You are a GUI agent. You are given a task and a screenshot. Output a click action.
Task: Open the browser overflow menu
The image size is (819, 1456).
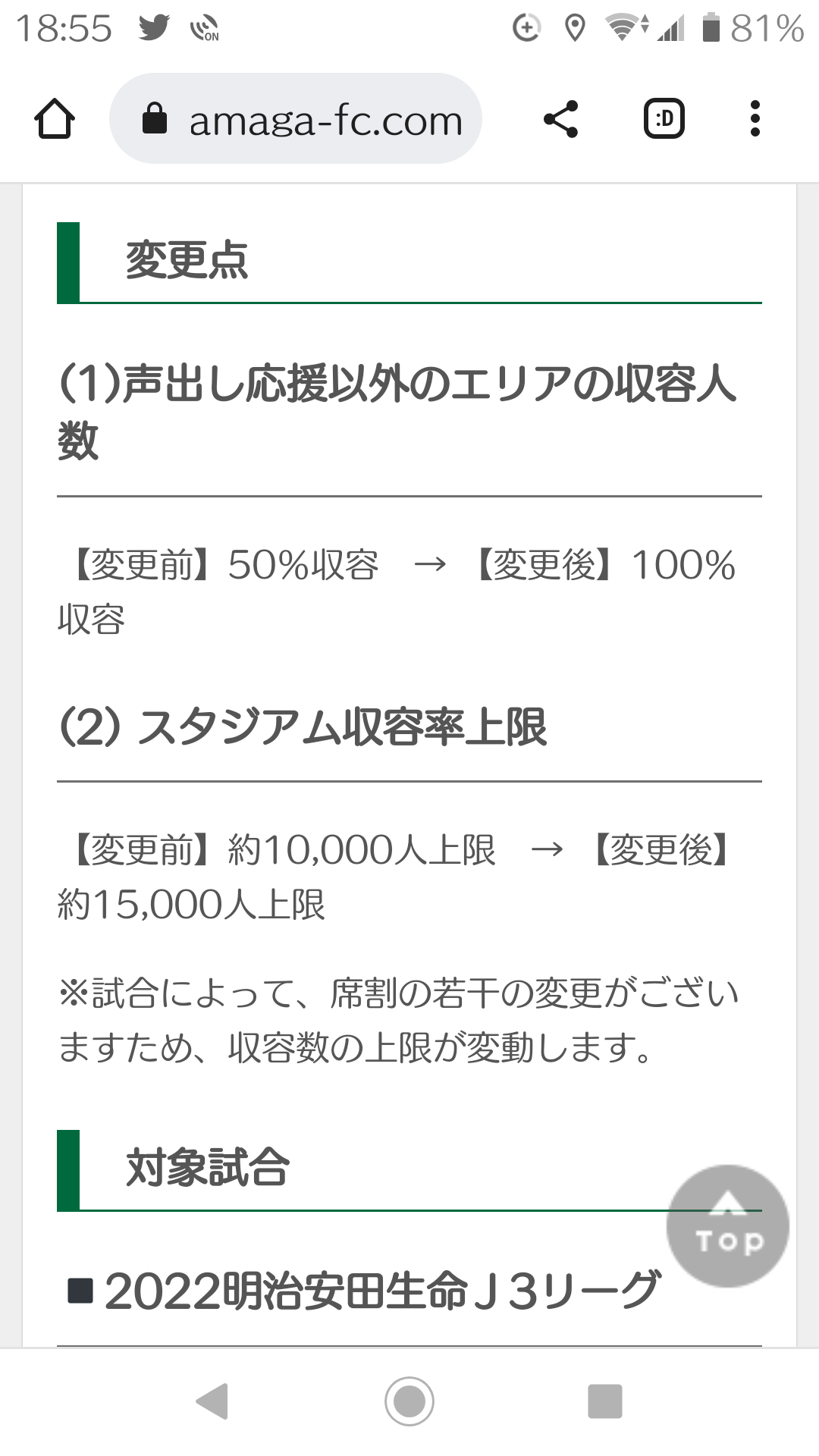point(755,119)
